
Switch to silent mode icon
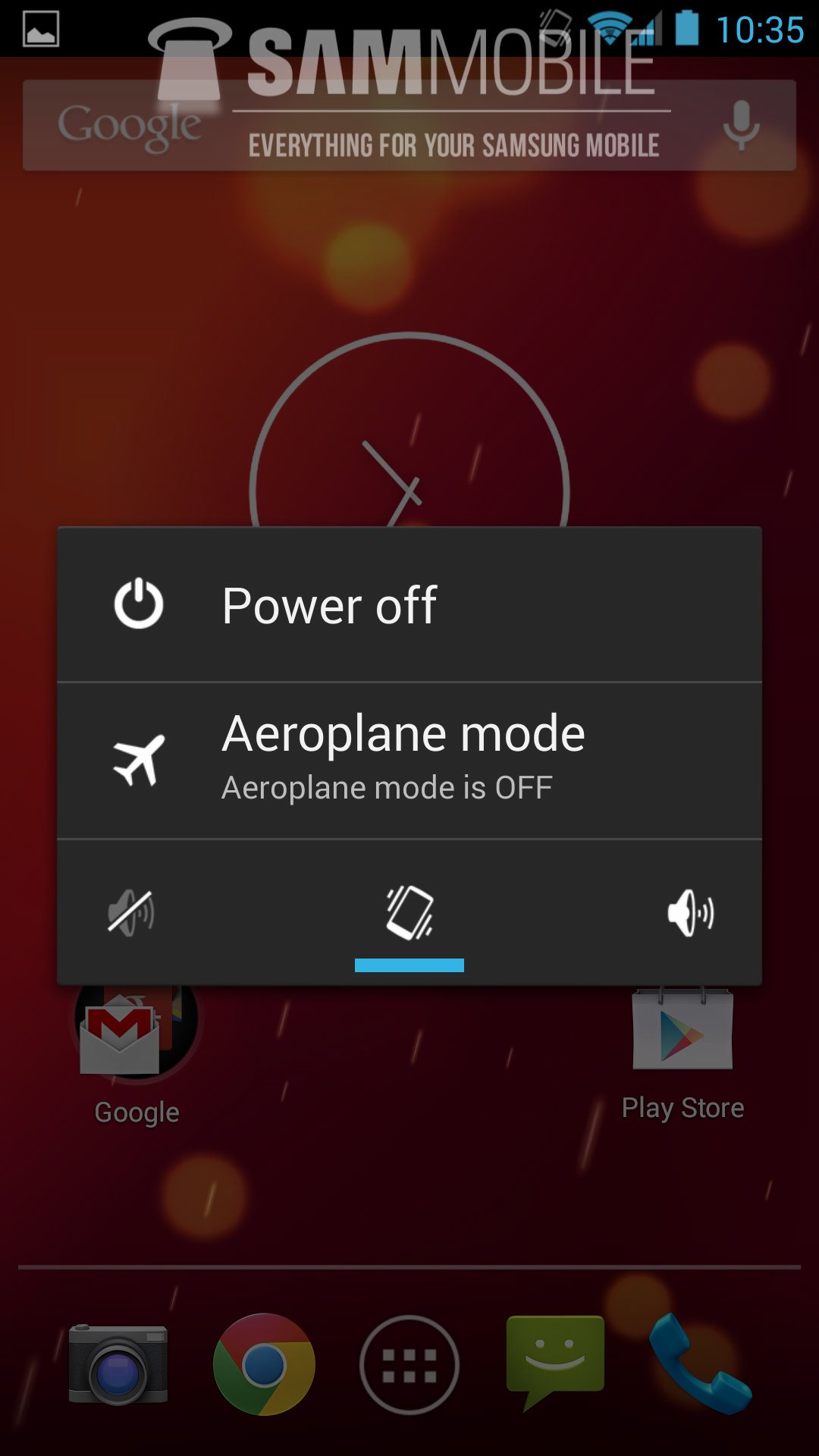coord(130,913)
